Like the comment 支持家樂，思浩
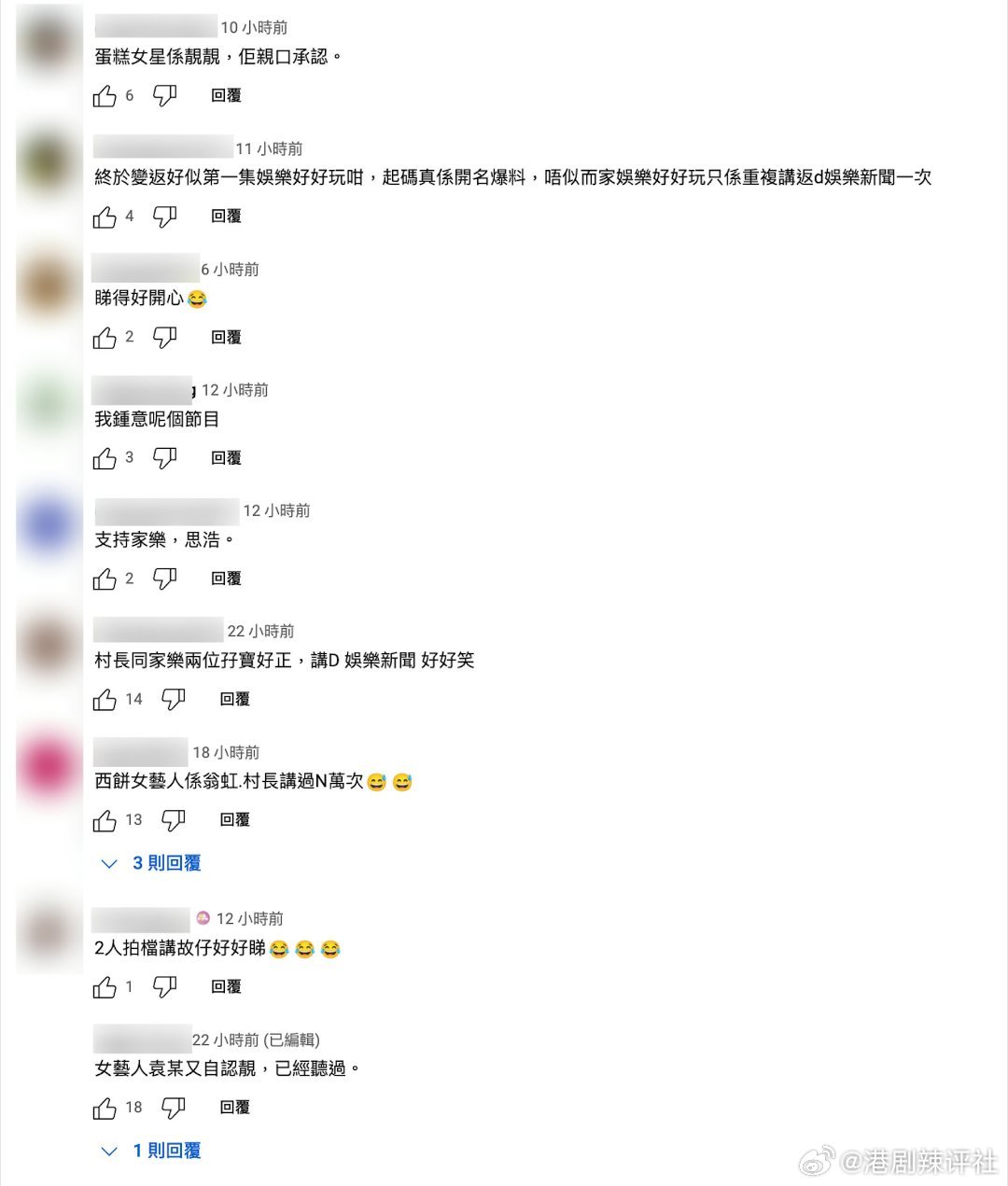 pyautogui.click(x=105, y=579)
